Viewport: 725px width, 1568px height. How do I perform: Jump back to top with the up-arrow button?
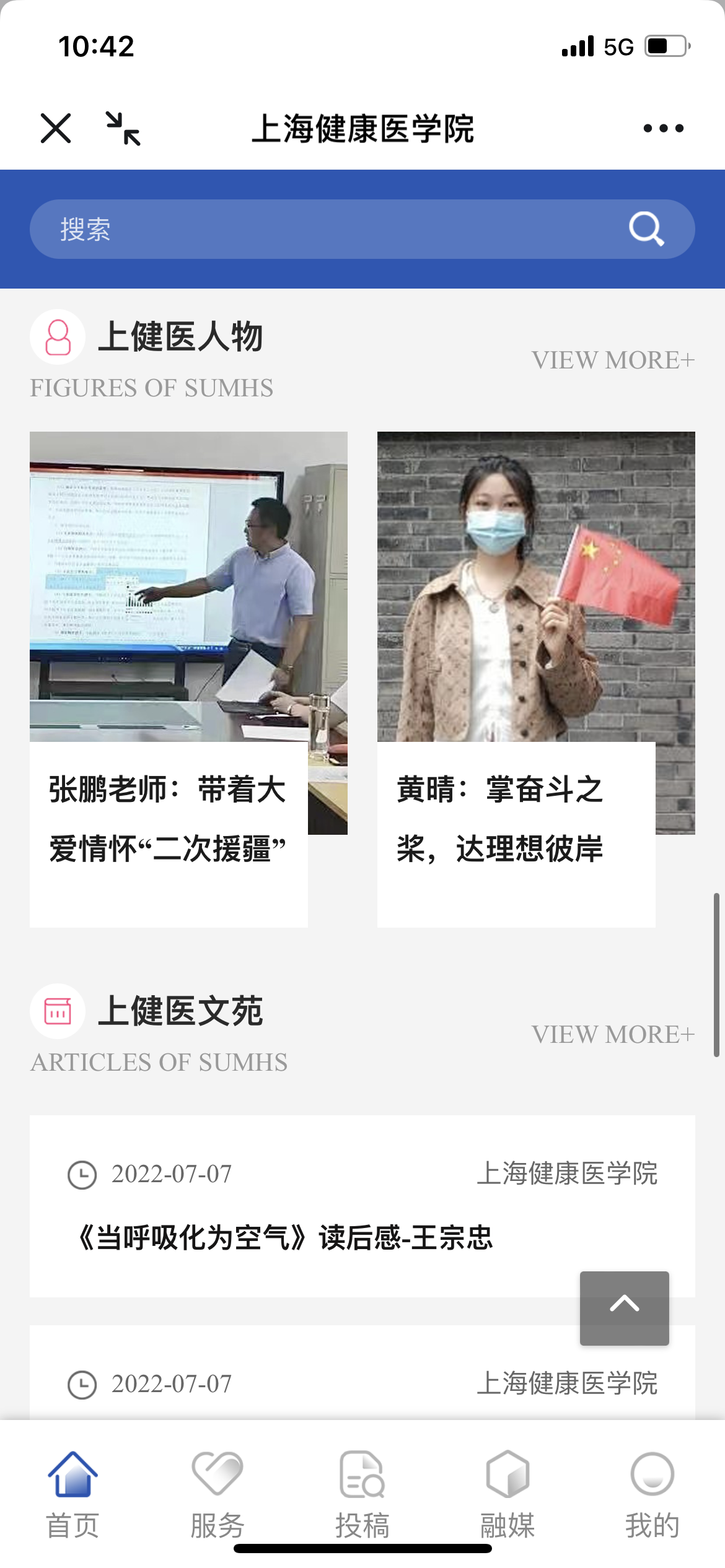pos(624,1308)
